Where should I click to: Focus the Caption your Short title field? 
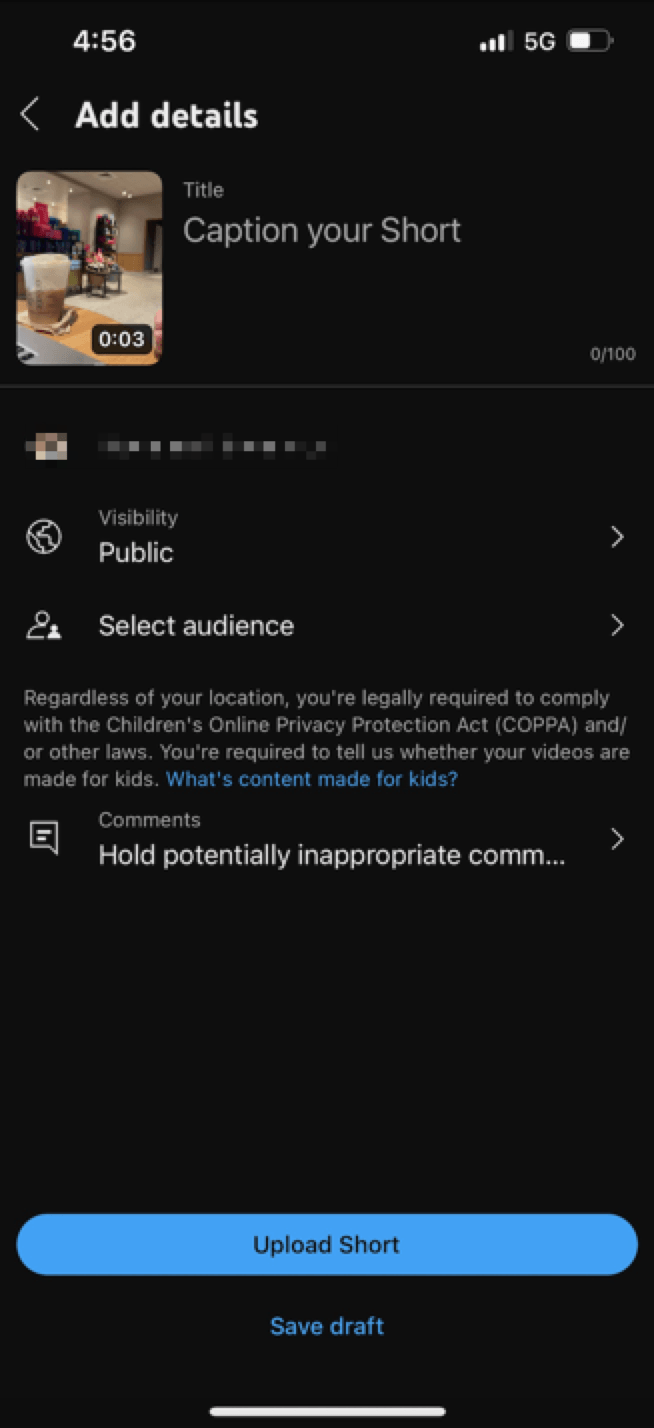point(321,231)
